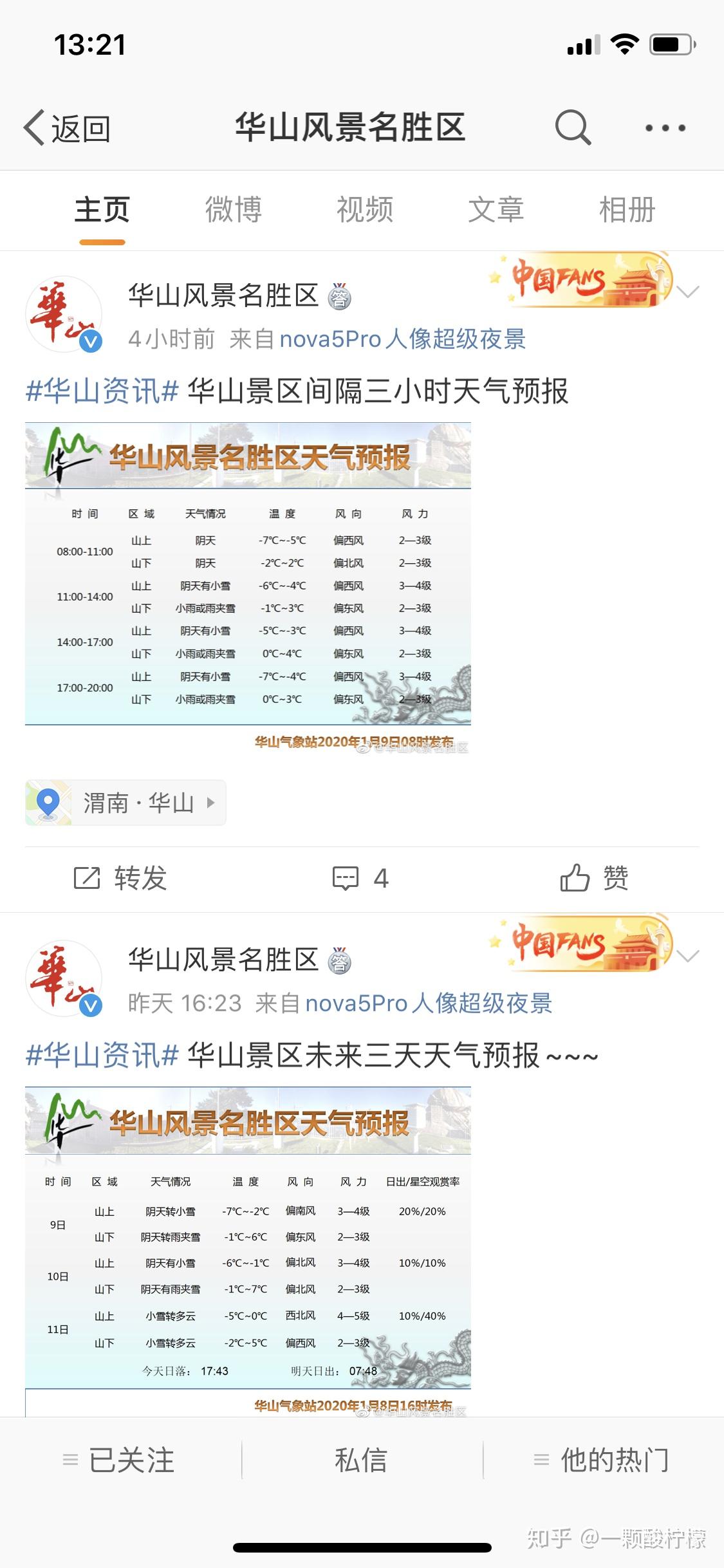Expand options chevron on the 昨天 16:23 post
The width and height of the screenshot is (724, 1568).
pyautogui.click(x=687, y=957)
